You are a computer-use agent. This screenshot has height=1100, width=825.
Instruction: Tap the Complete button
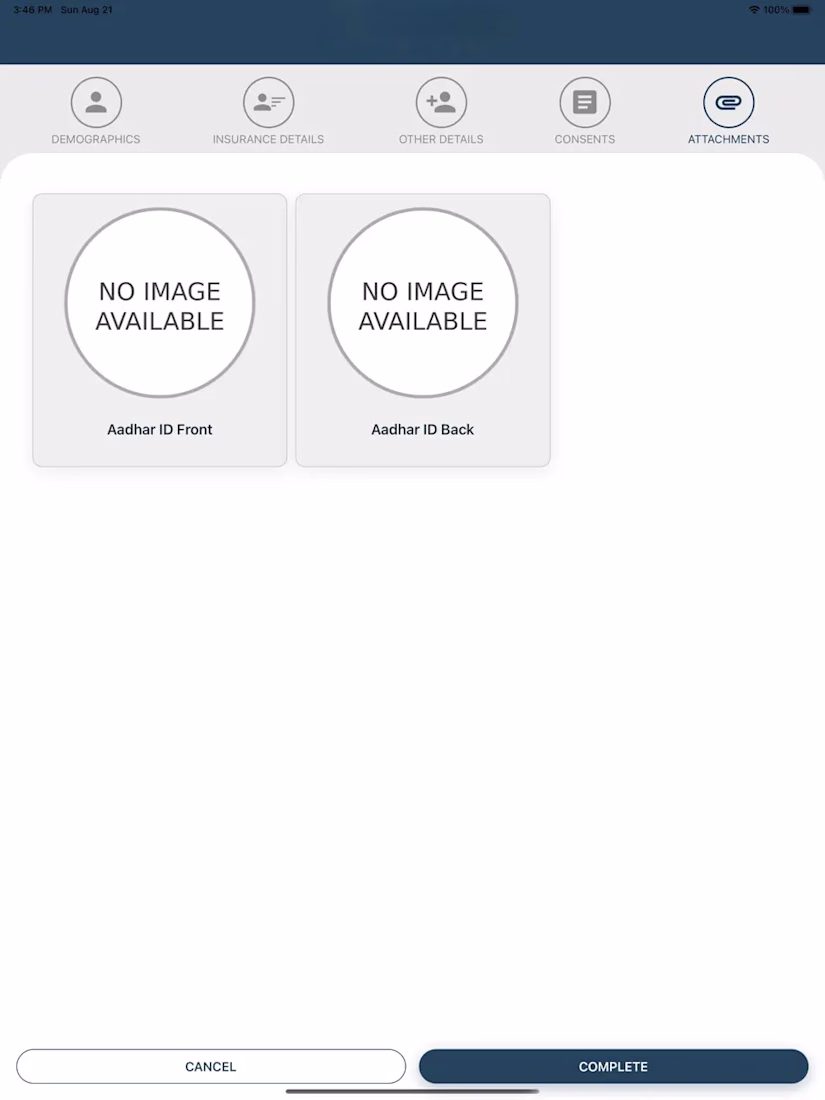[x=613, y=1066]
